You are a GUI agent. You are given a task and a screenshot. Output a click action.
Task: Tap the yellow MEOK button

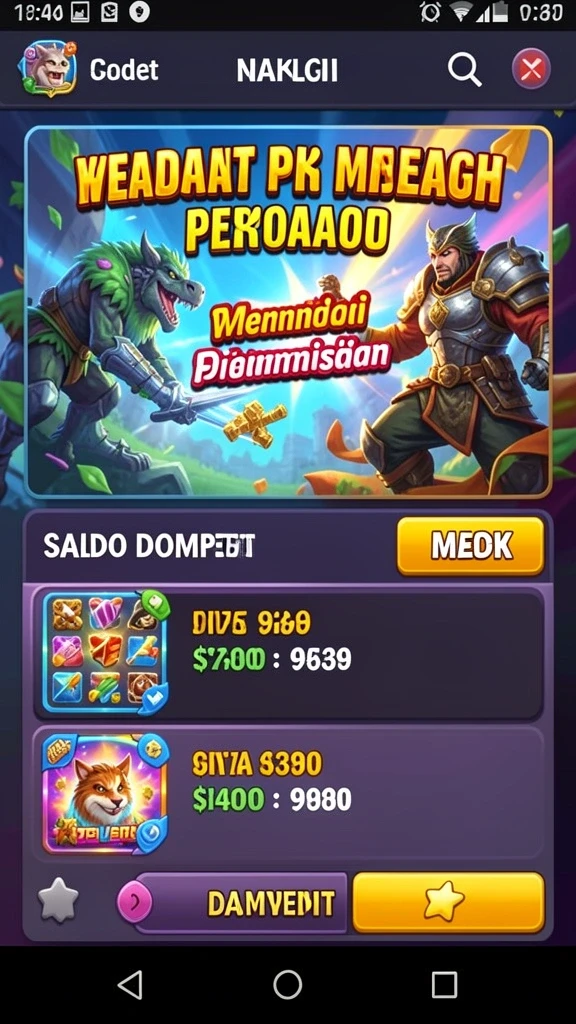pos(470,546)
